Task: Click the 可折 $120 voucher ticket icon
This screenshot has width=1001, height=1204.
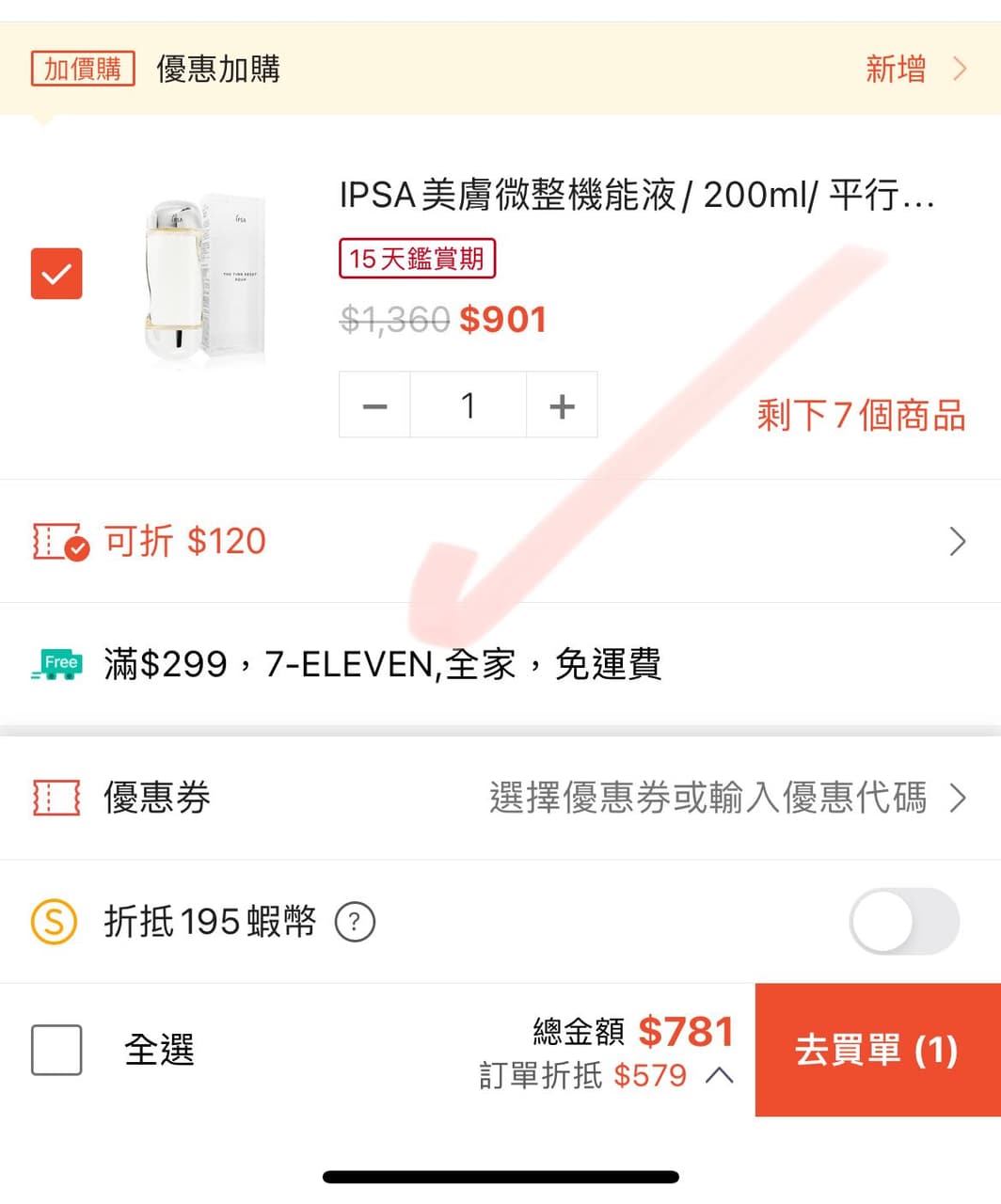Action: click(61, 541)
